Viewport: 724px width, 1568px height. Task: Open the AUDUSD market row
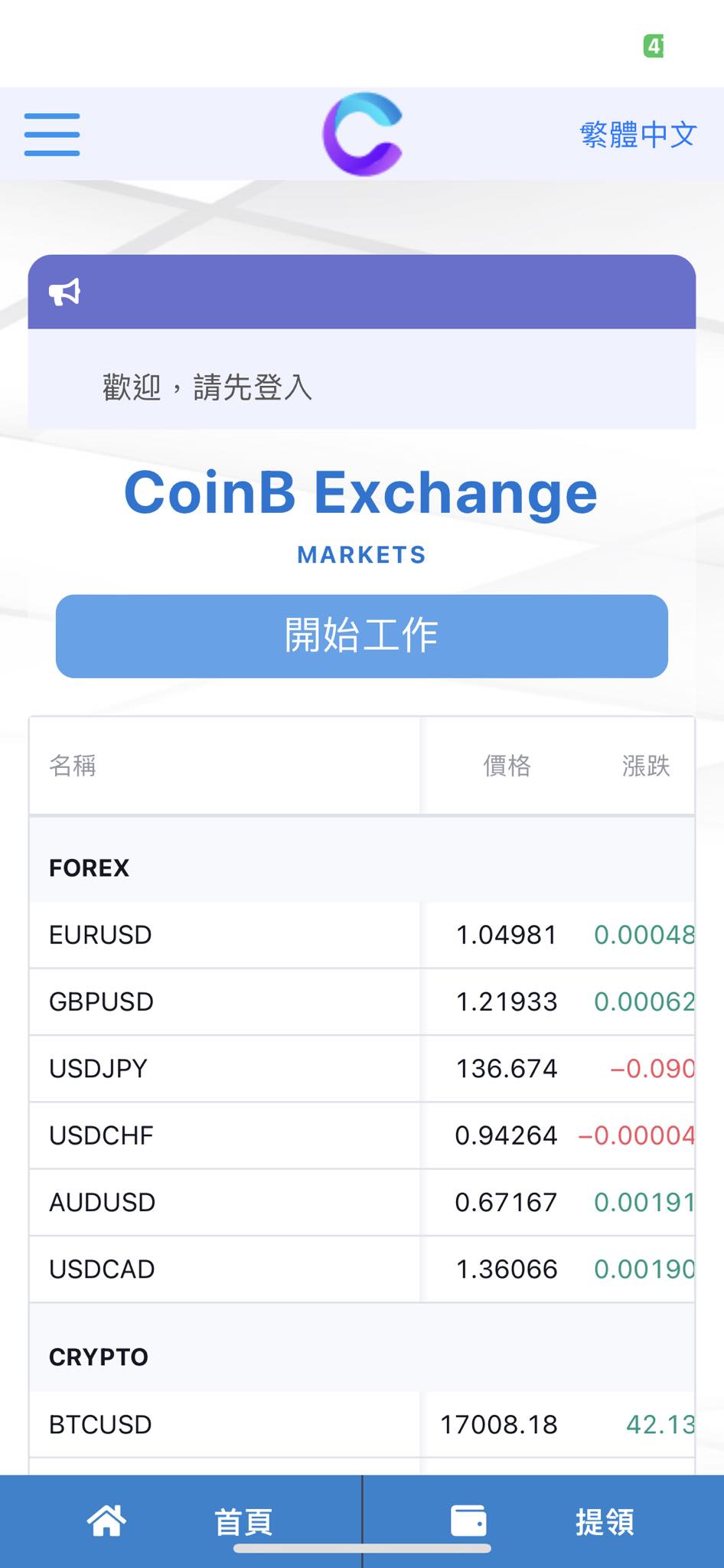[362, 1203]
